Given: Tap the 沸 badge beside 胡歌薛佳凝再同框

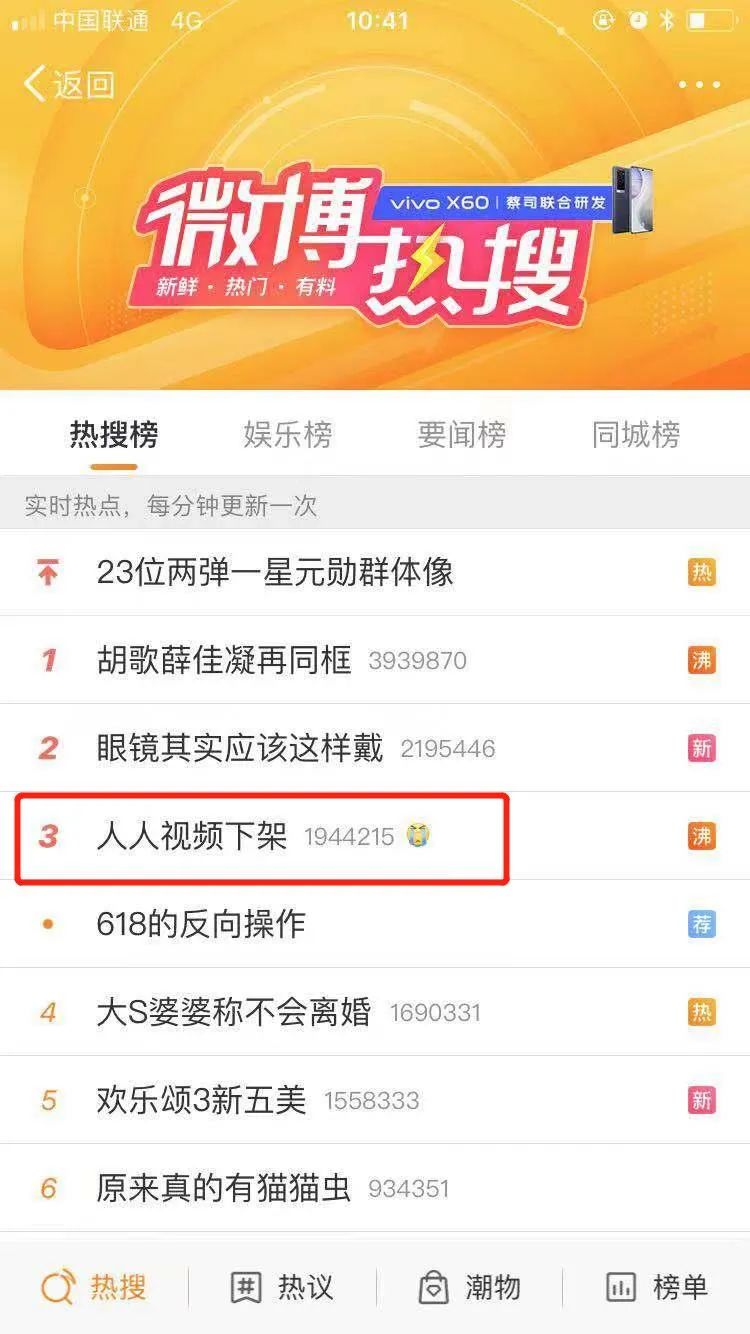Looking at the screenshot, I should (703, 660).
